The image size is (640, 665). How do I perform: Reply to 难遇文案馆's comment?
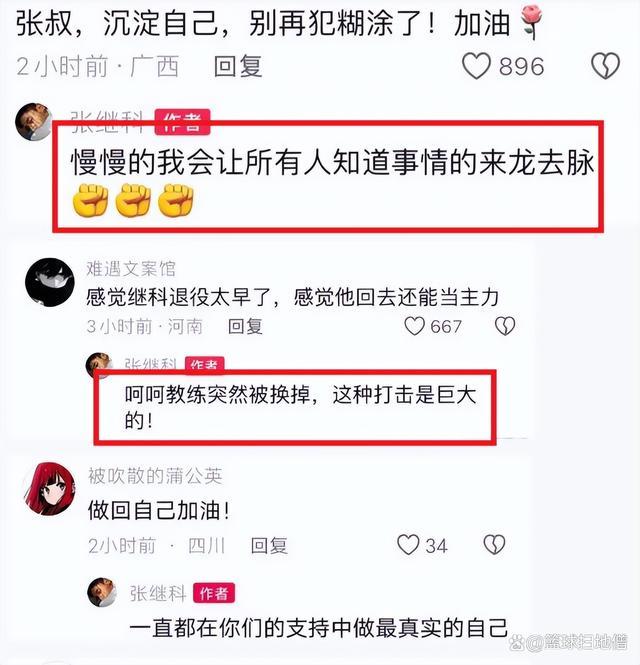coord(245,326)
